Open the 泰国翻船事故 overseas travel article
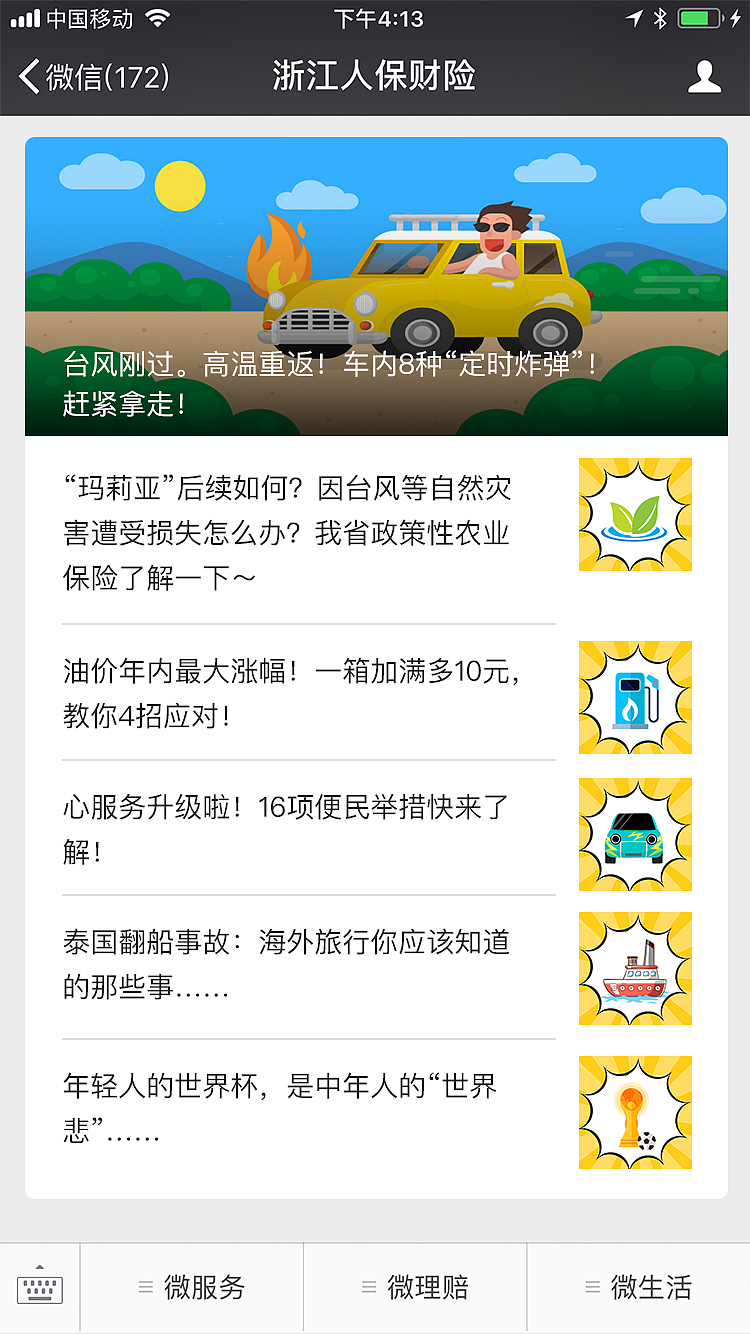The height and width of the screenshot is (1334, 750). [x=310, y=965]
